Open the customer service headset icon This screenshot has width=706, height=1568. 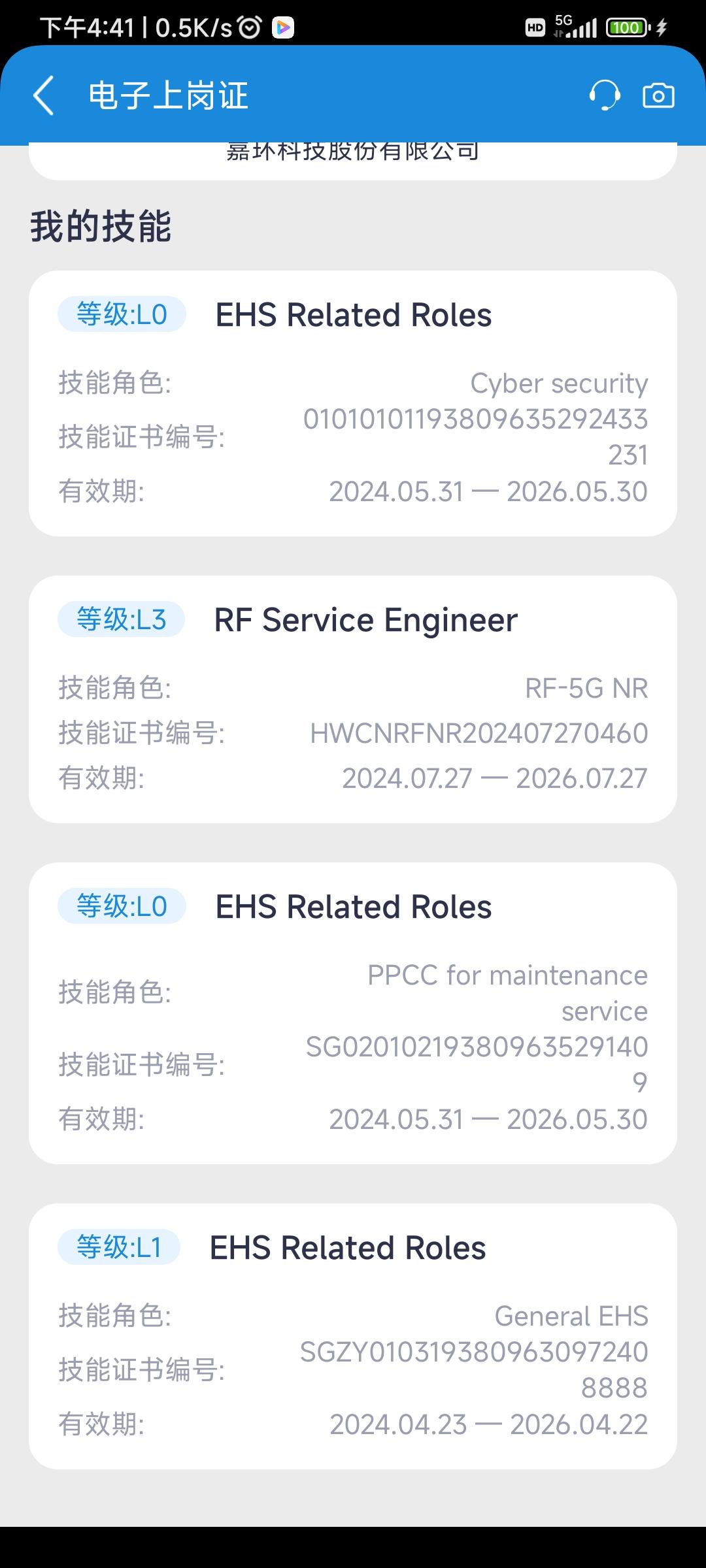604,95
